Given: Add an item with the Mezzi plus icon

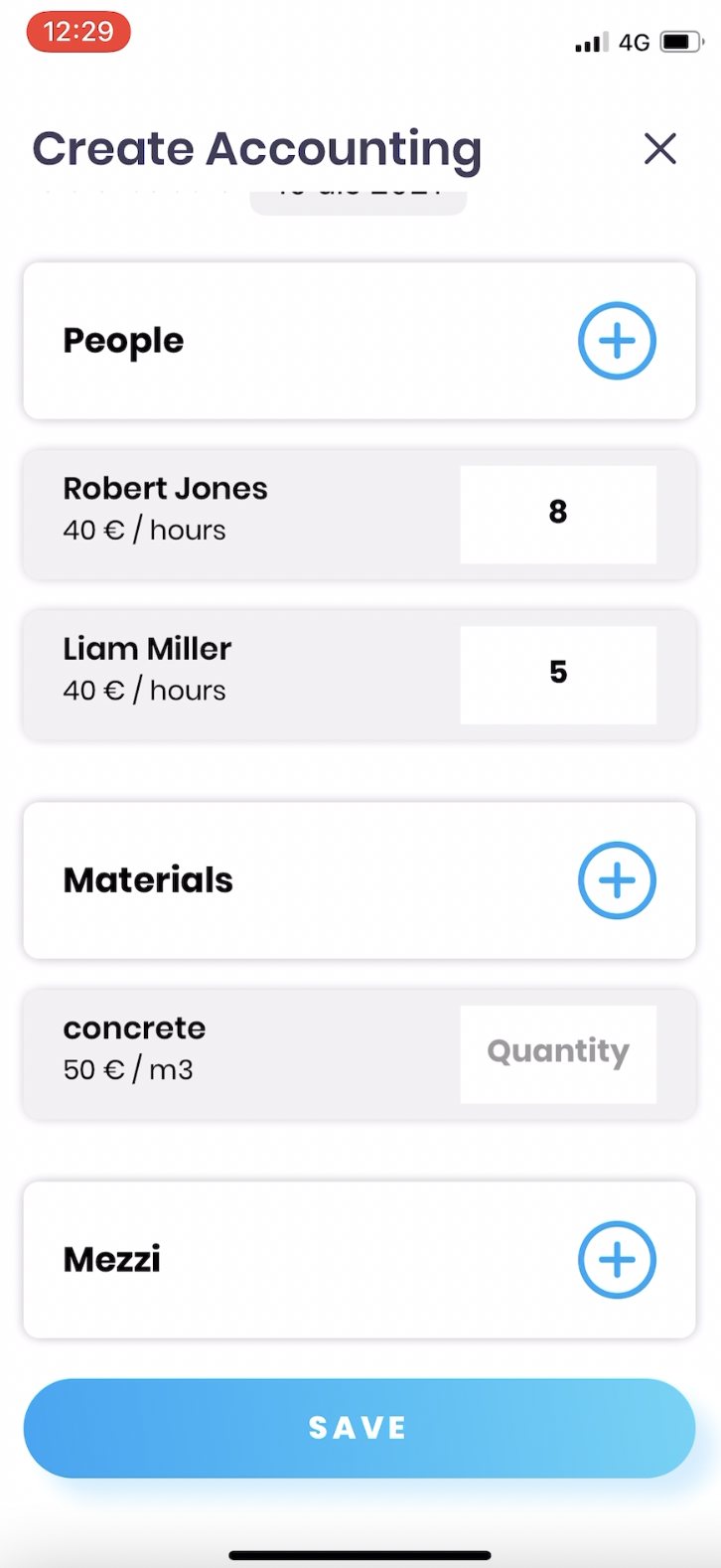Looking at the screenshot, I should pyautogui.click(x=617, y=1260).
